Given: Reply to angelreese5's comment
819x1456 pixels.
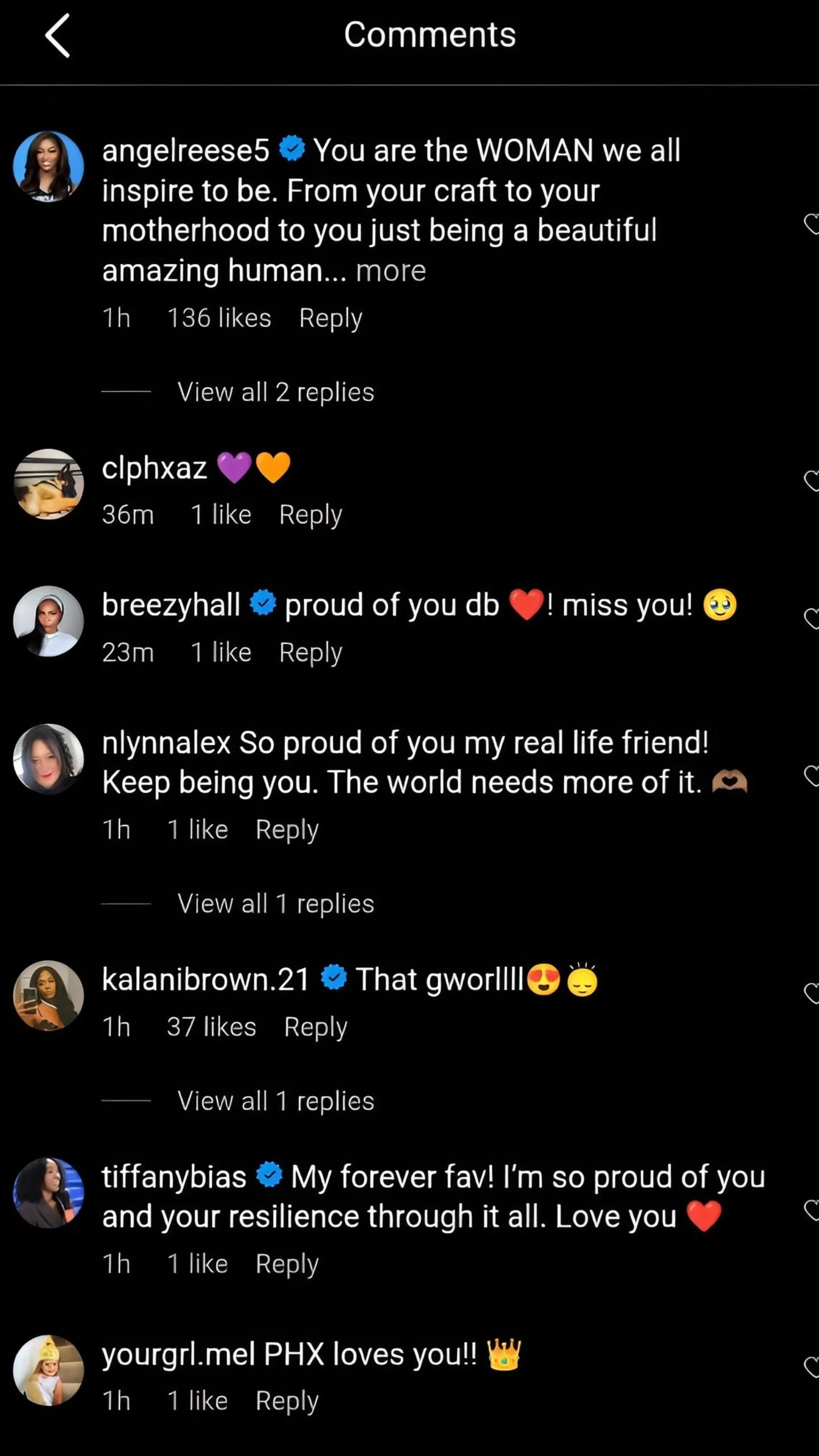Looking at the screenshot, I should tap(330, 318).
